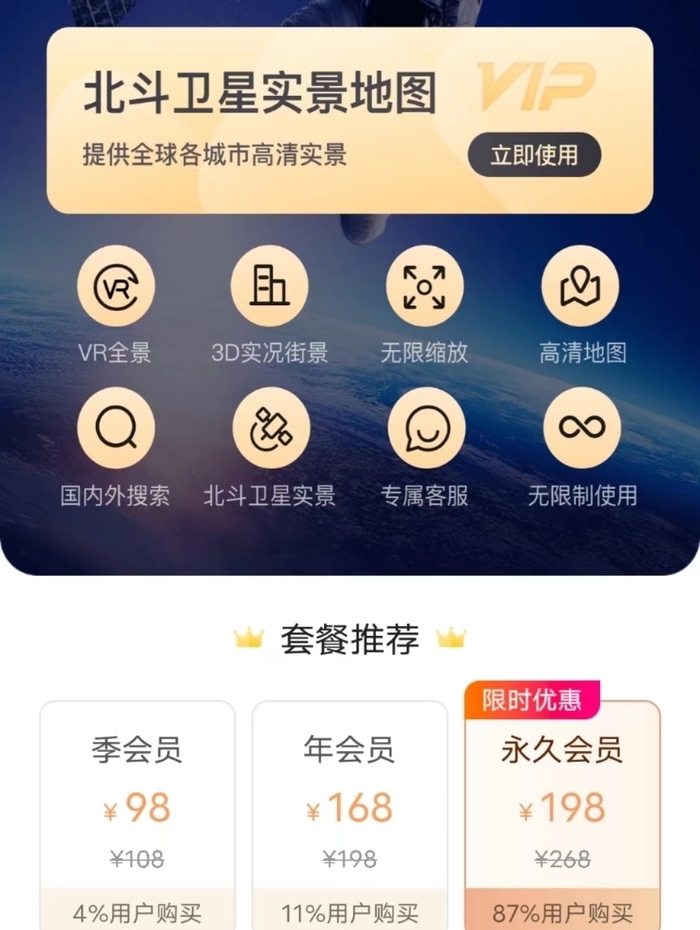The height and width of the screenshot is (930, 700).
Task: Tap the 立即使用 button
Action: pyautogui.click(x=534, y=155)
